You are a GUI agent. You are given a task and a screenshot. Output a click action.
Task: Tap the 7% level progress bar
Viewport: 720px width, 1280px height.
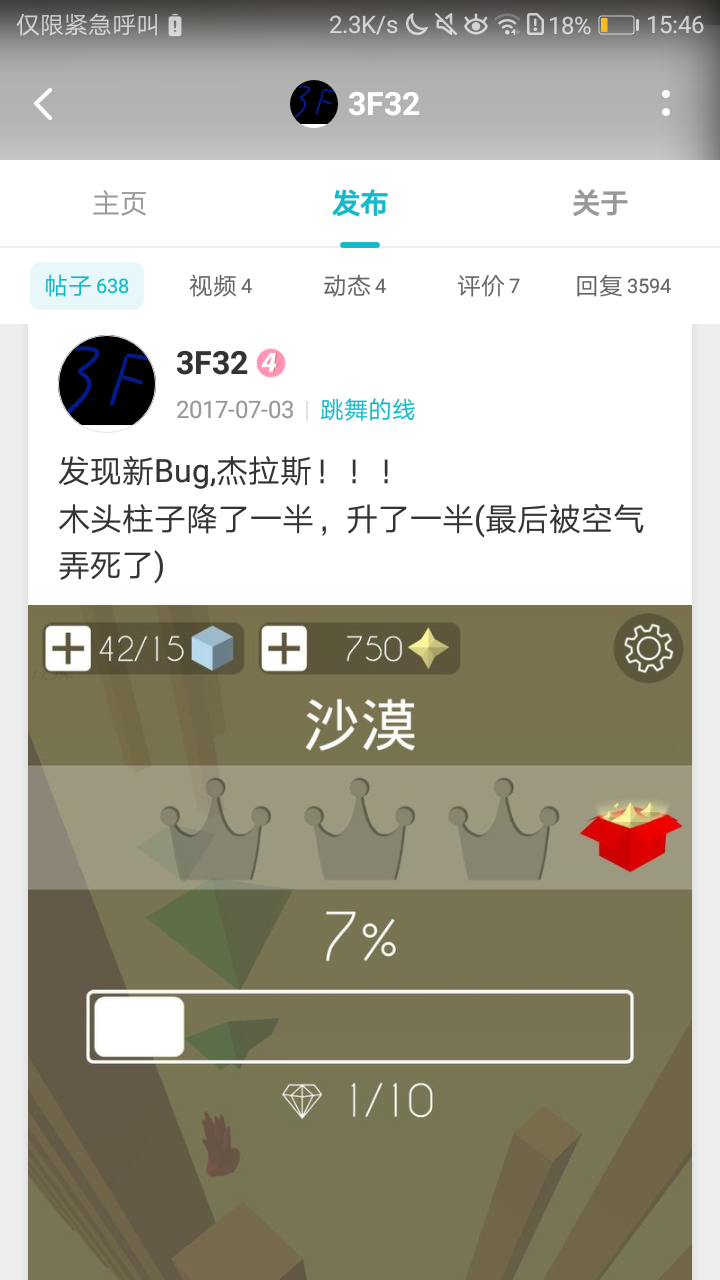(360, 1026)
